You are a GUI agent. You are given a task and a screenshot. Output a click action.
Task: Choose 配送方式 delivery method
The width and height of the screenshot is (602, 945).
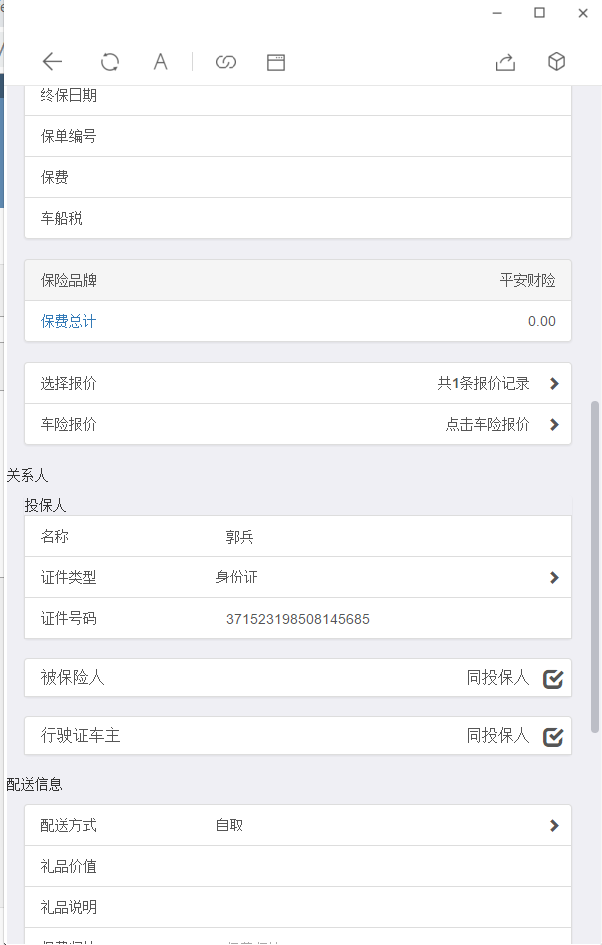[380, 825]
